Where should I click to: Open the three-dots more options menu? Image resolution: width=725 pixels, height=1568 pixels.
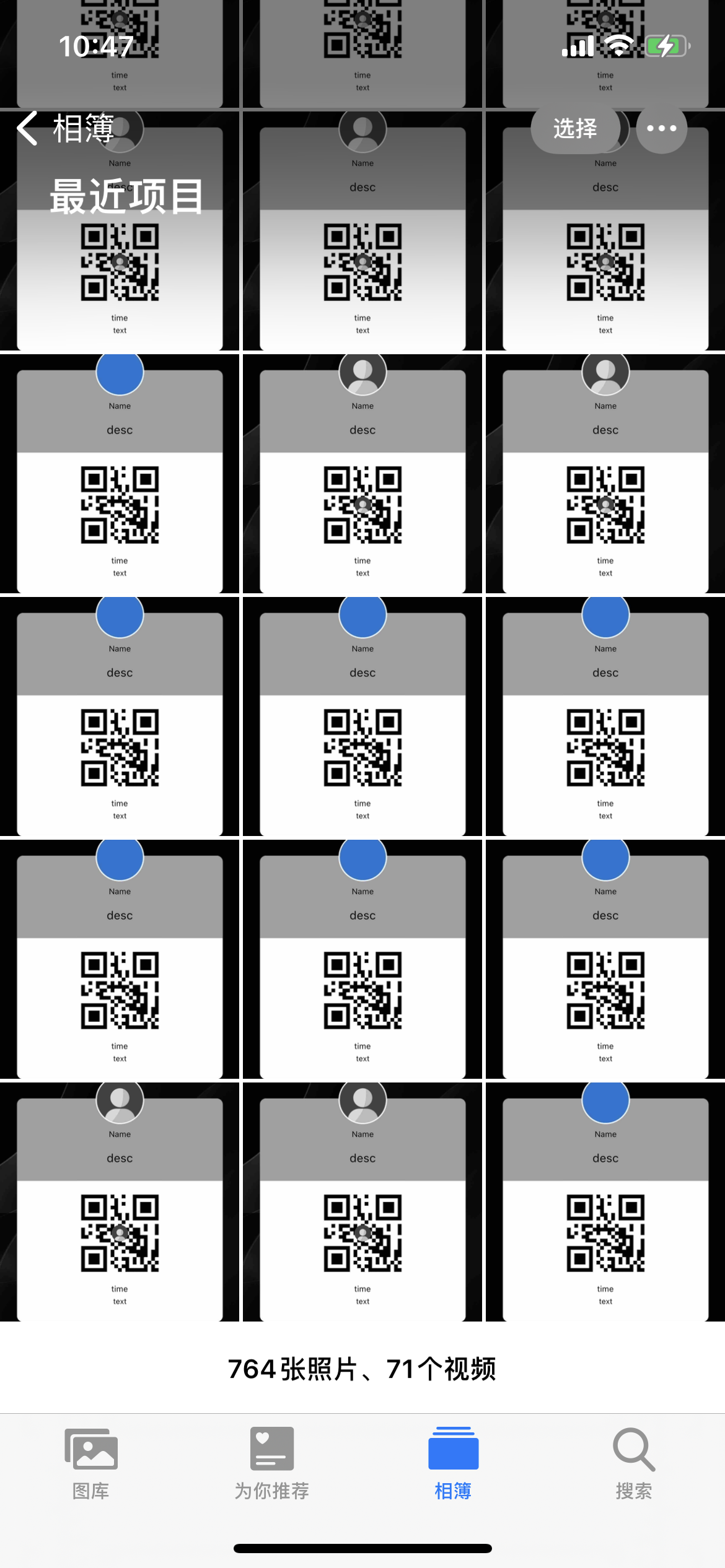point(661,129)
